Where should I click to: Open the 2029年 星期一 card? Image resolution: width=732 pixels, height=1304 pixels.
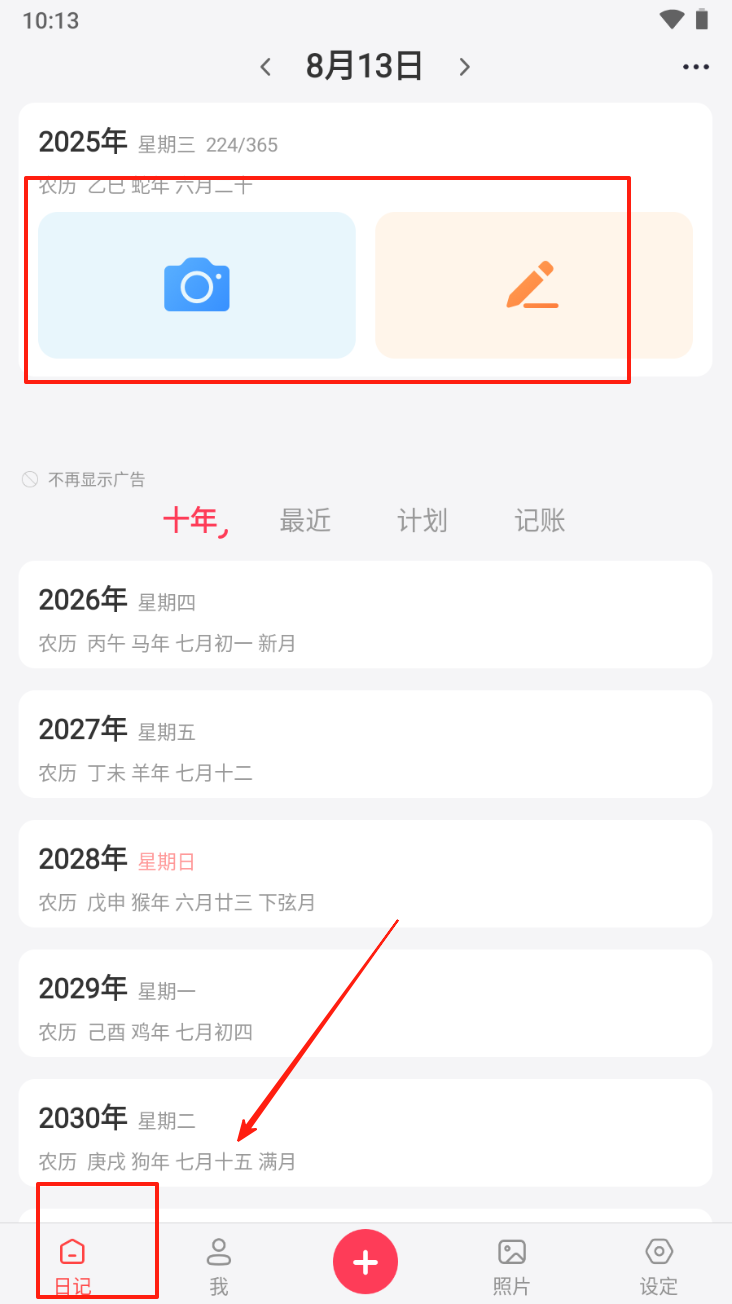pos(365,1003)
